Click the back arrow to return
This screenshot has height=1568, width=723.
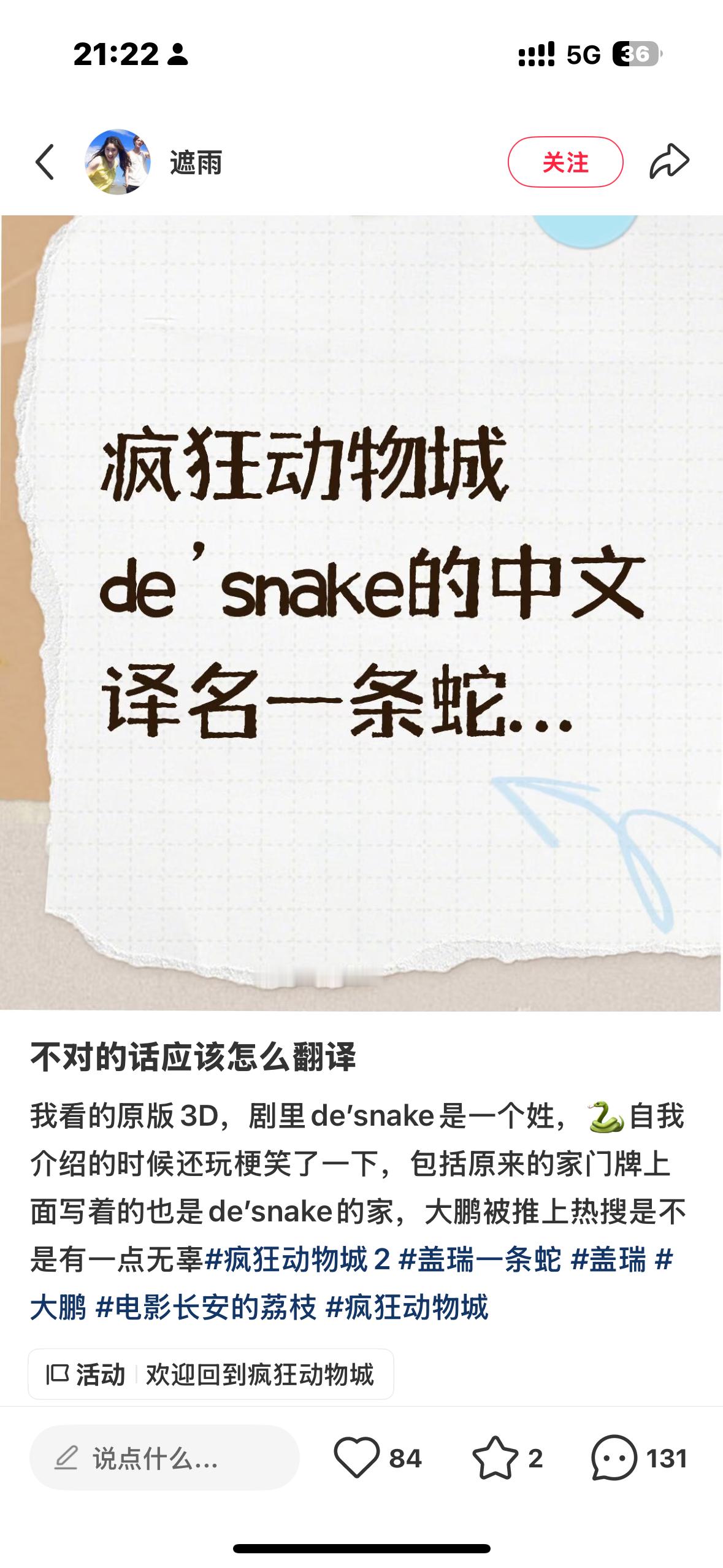click(44, 161)
